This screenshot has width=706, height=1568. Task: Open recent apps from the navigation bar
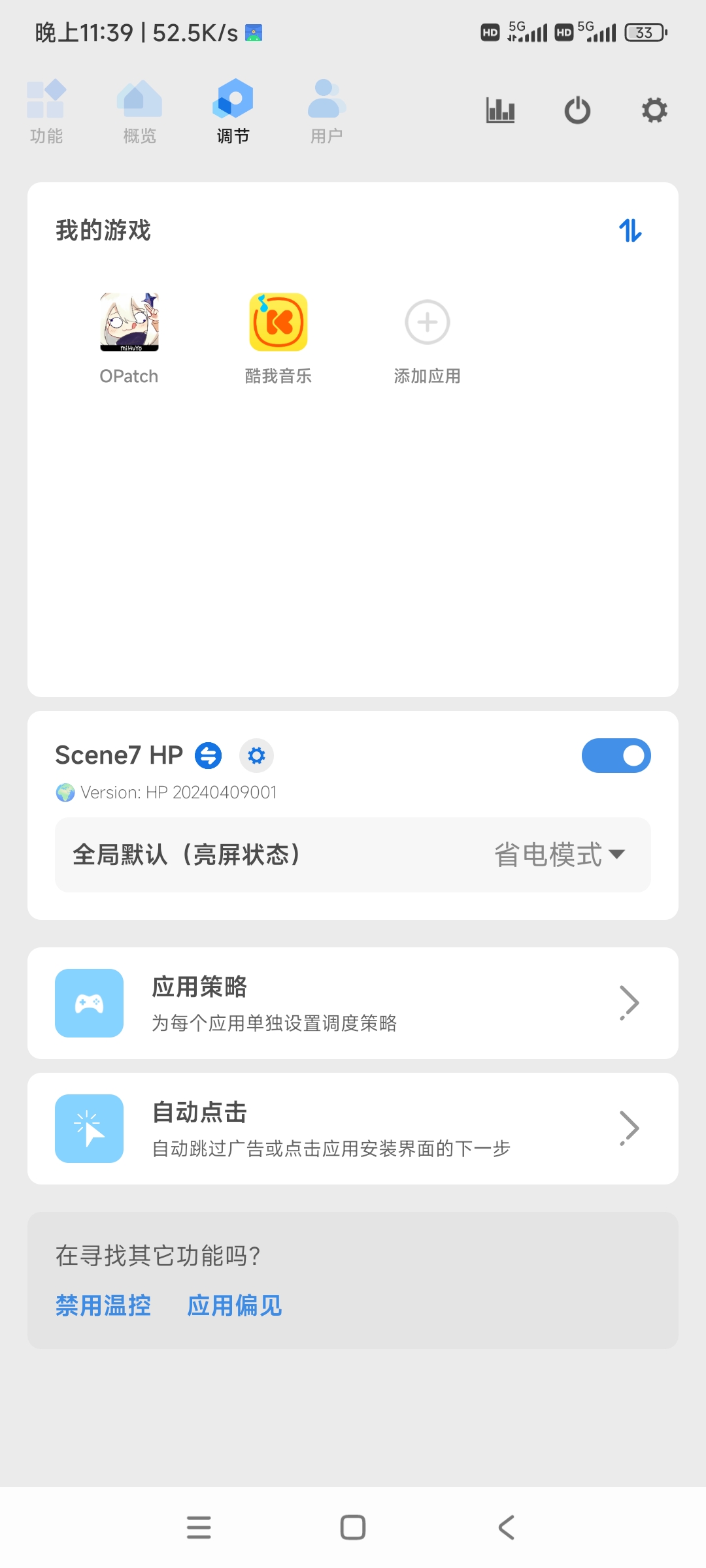(x=199, y=1527)
